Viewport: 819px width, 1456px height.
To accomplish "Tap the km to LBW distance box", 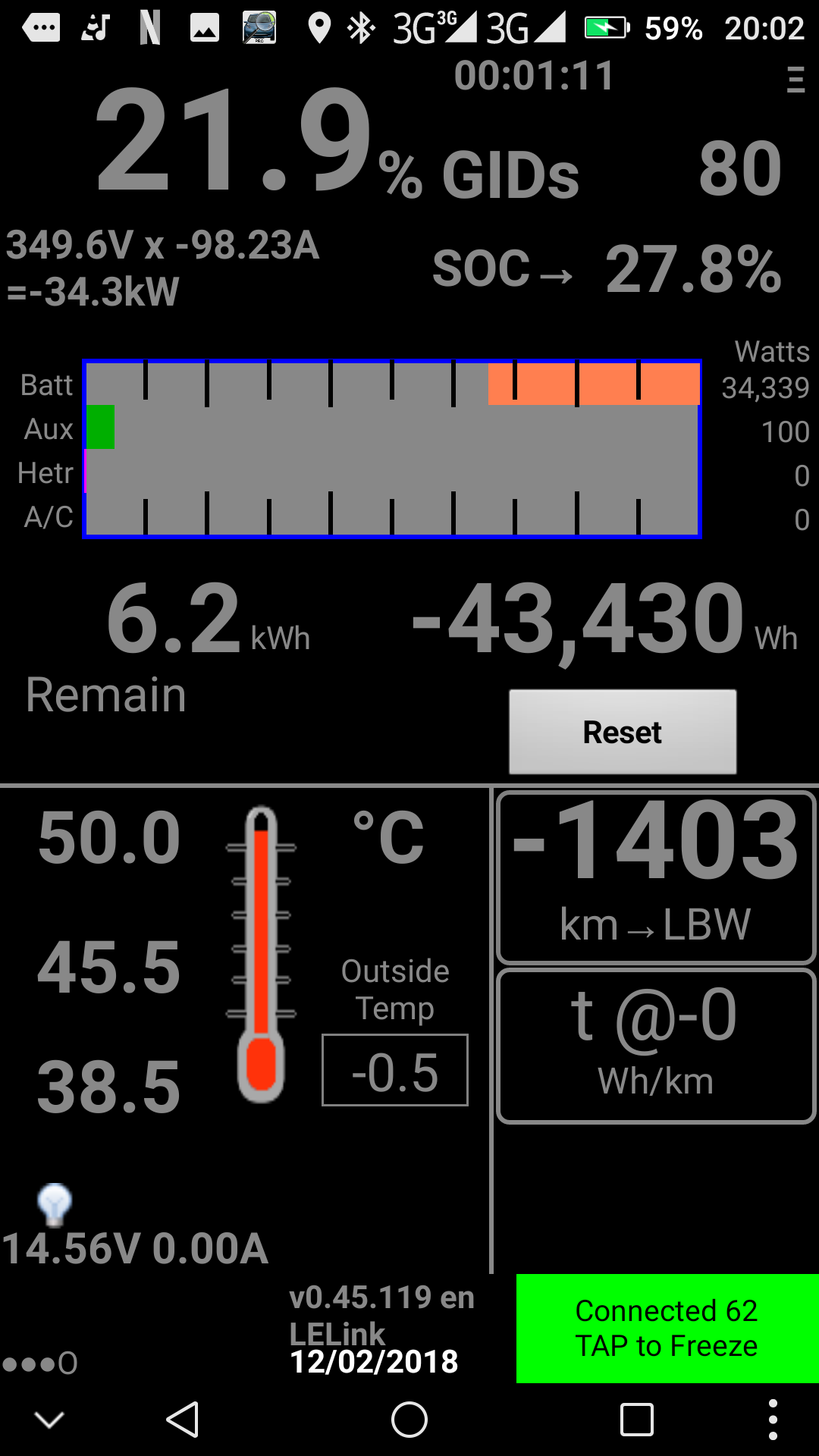I will (656, 877).
